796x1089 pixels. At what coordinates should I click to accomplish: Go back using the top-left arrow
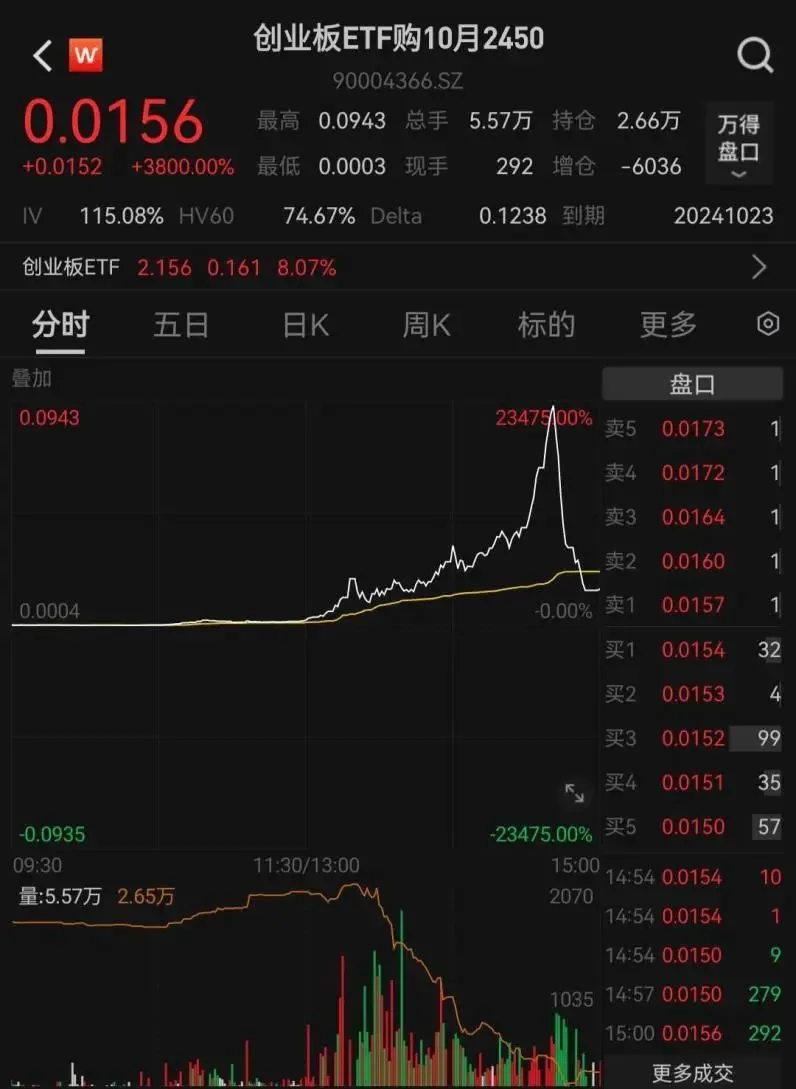[42, 56]
